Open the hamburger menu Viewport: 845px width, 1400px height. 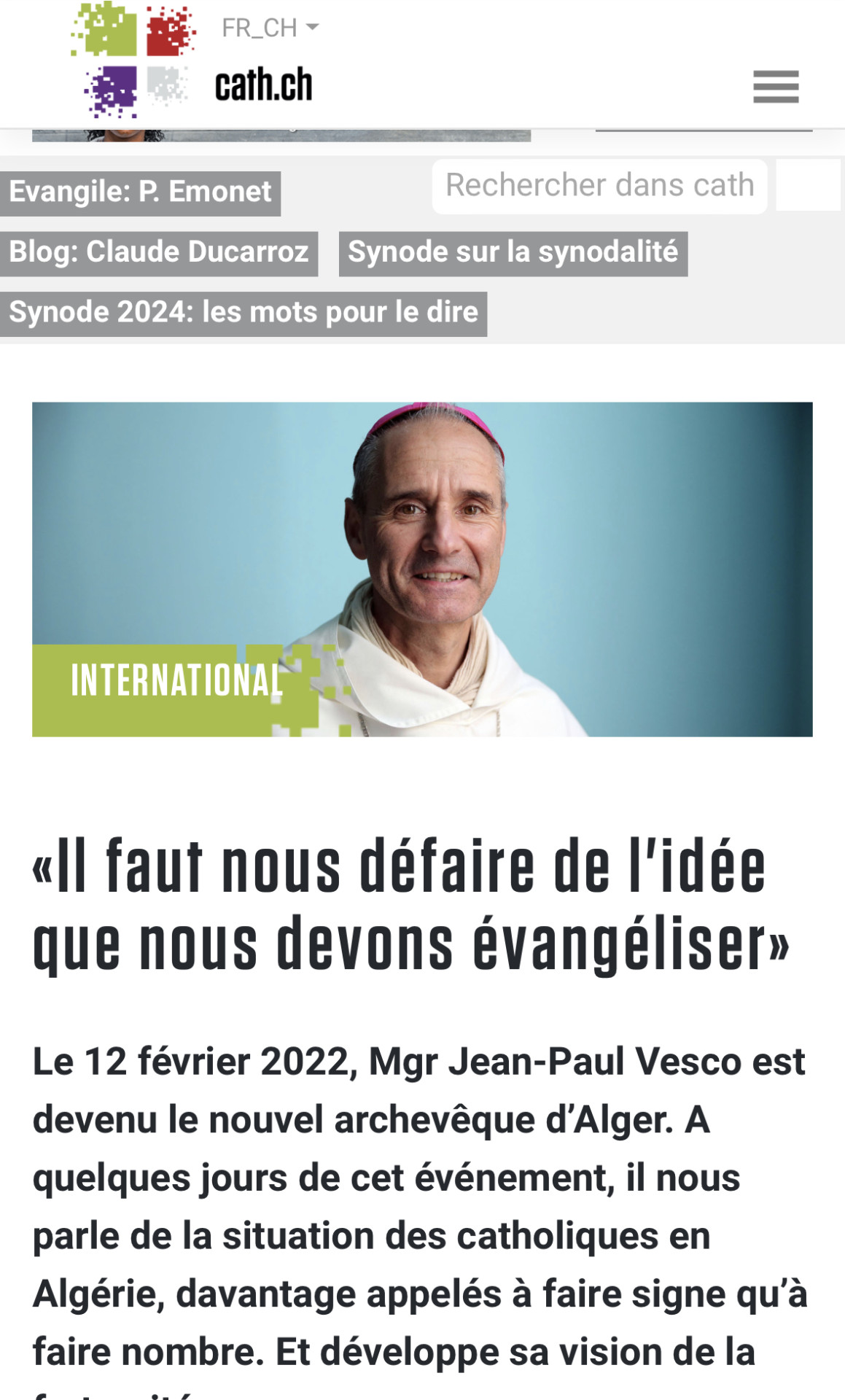coord(775,87)
